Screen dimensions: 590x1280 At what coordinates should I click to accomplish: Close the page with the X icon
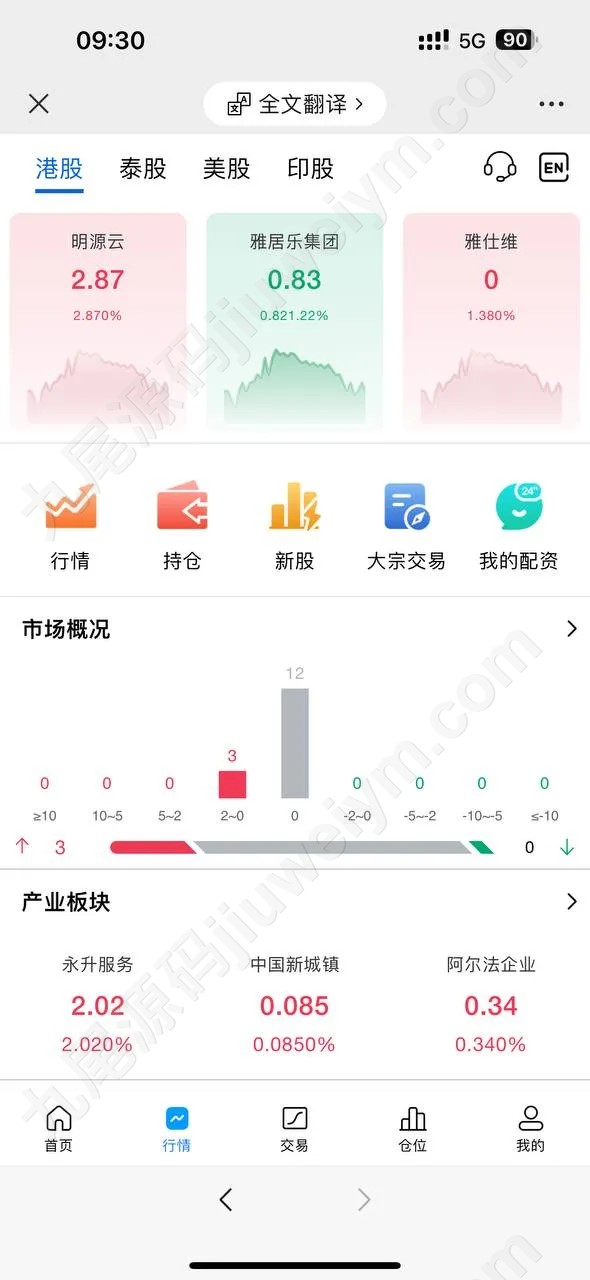click(x=39, y=103)
